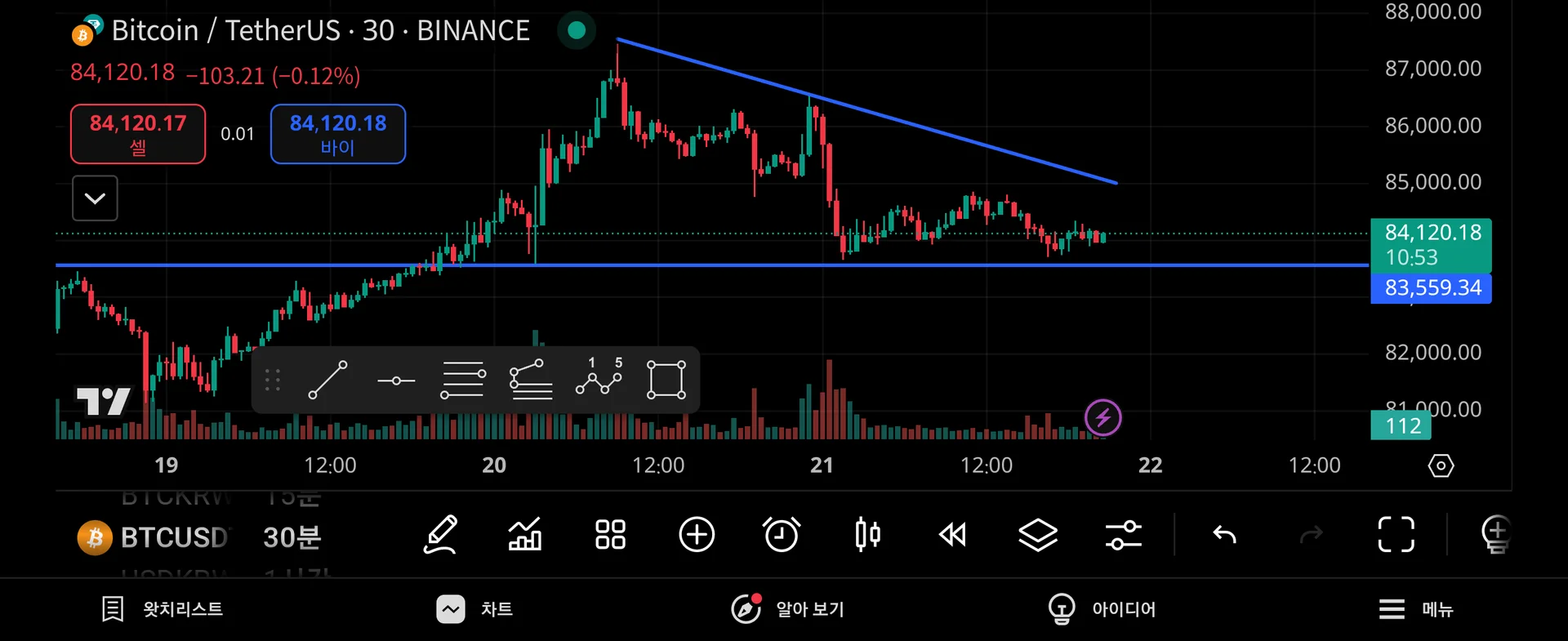Tap the red sell price button
This screenshot has width=1568, height=641.
coord(138,134)
